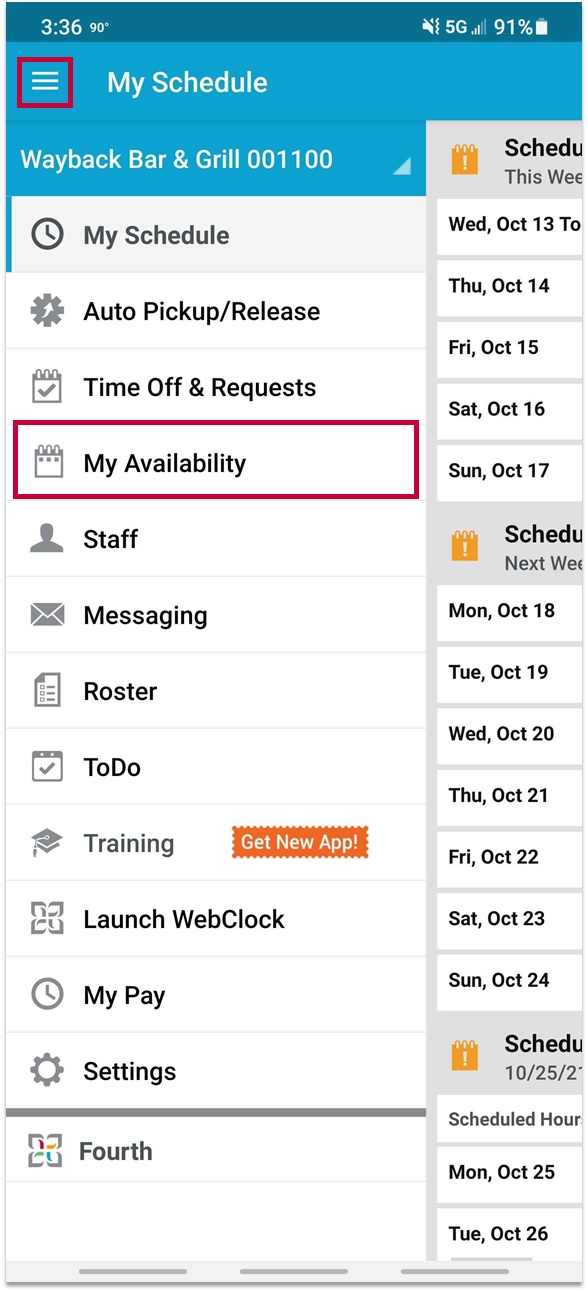
Task: Open My Schedule in the drawer
Action: [216, 235]
